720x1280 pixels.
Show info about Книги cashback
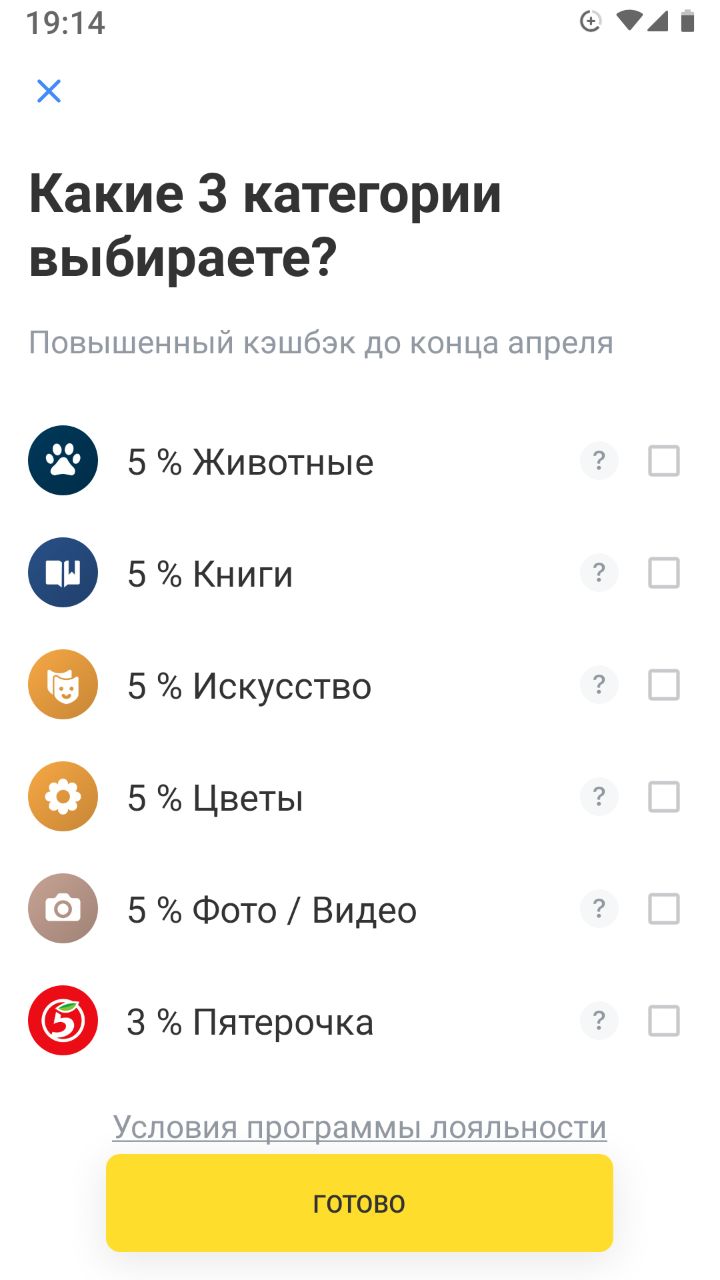pos(599,573)
